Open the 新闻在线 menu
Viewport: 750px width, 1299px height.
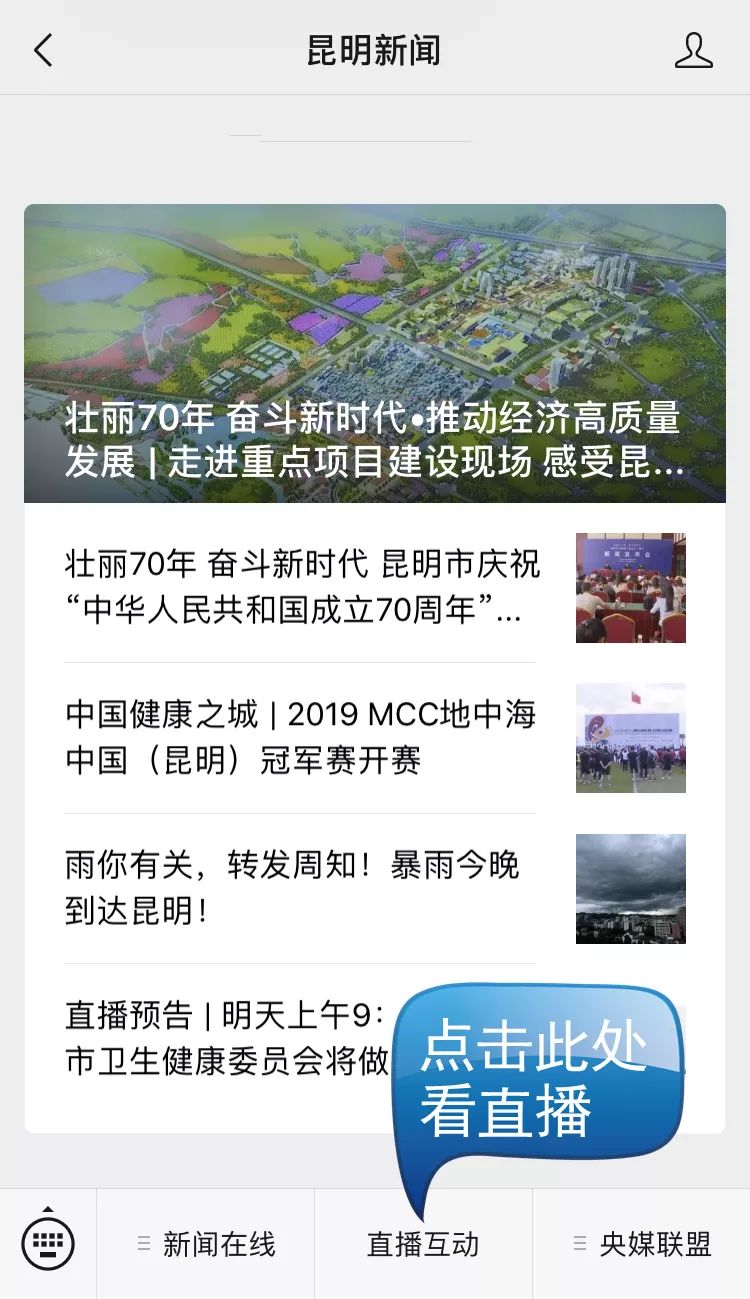click(206, 1244)
